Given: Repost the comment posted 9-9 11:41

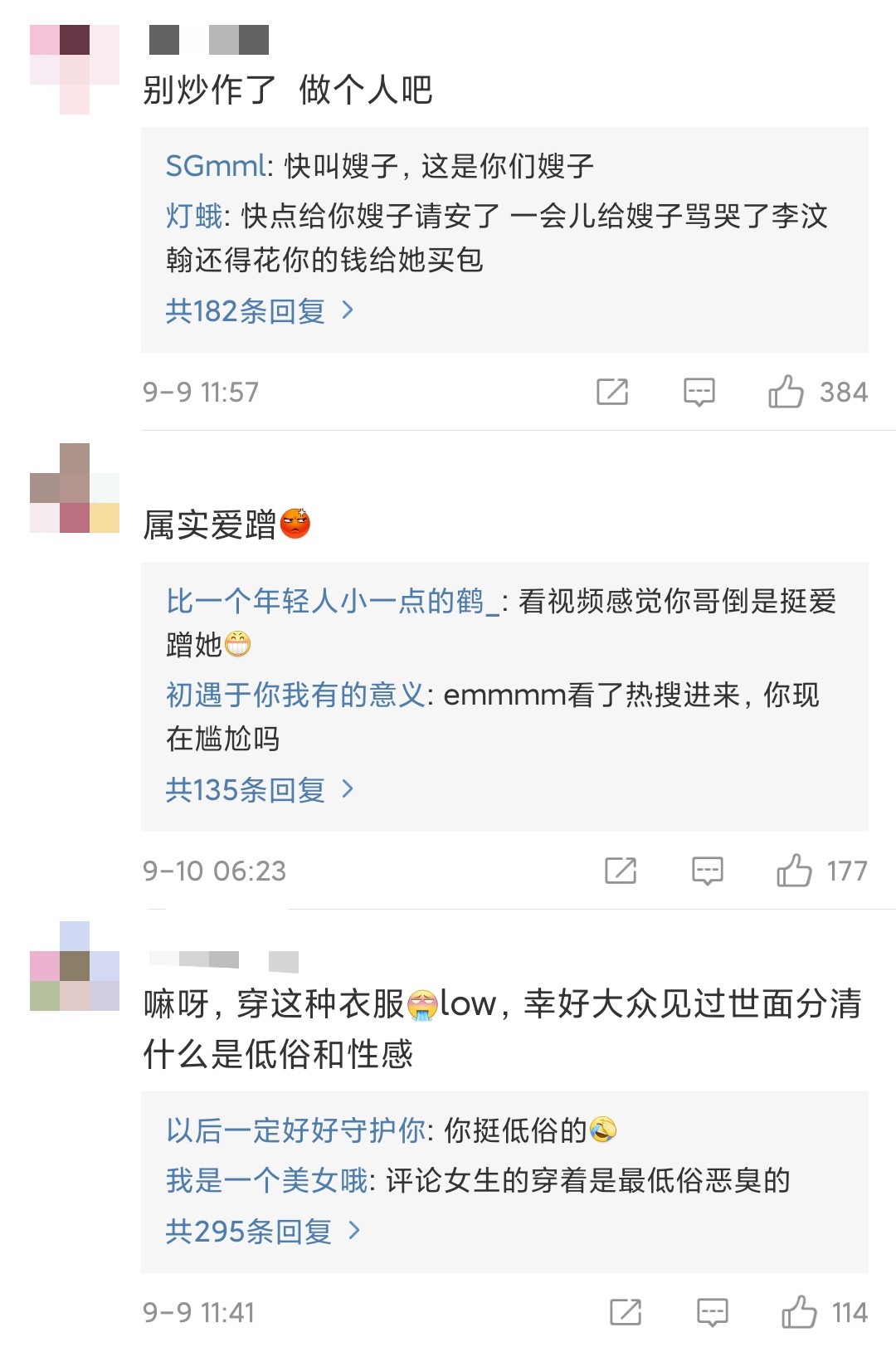Looking at the screenshot, I should (x=626, y=1312).
